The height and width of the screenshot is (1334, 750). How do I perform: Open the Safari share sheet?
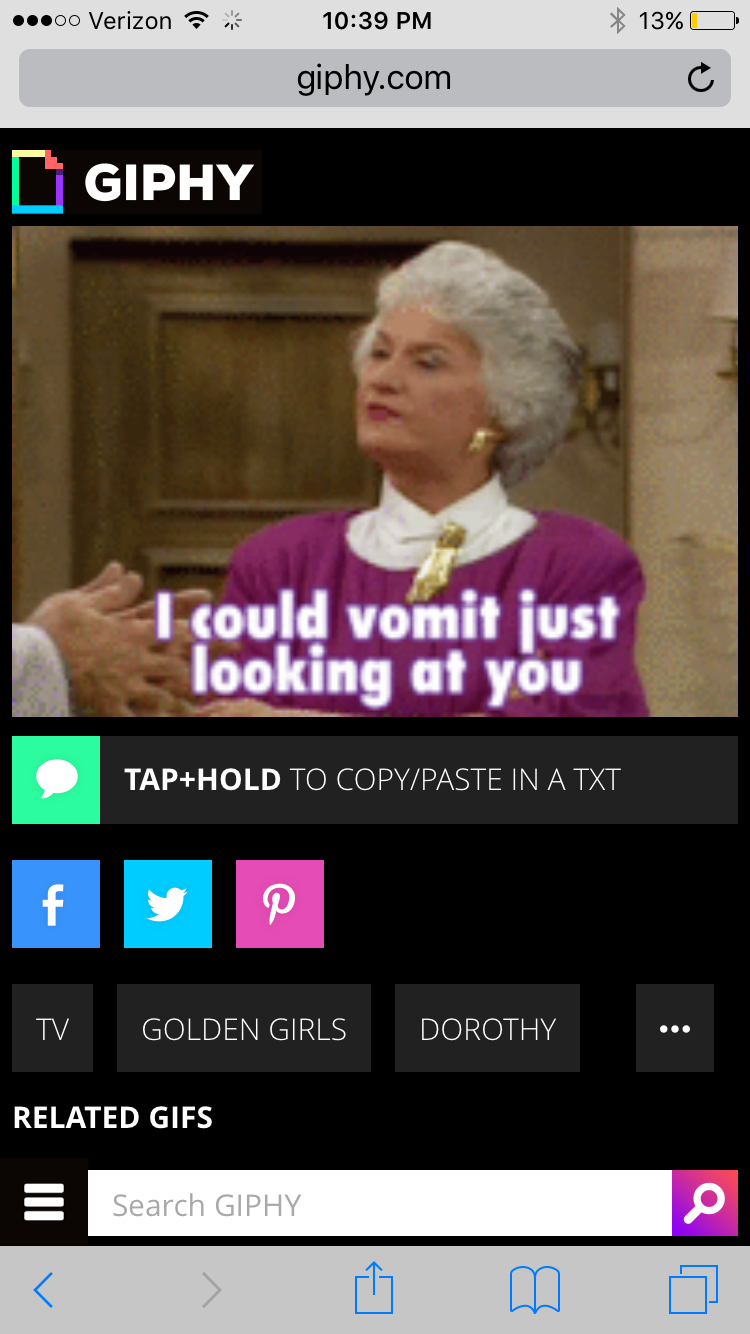375,1288
